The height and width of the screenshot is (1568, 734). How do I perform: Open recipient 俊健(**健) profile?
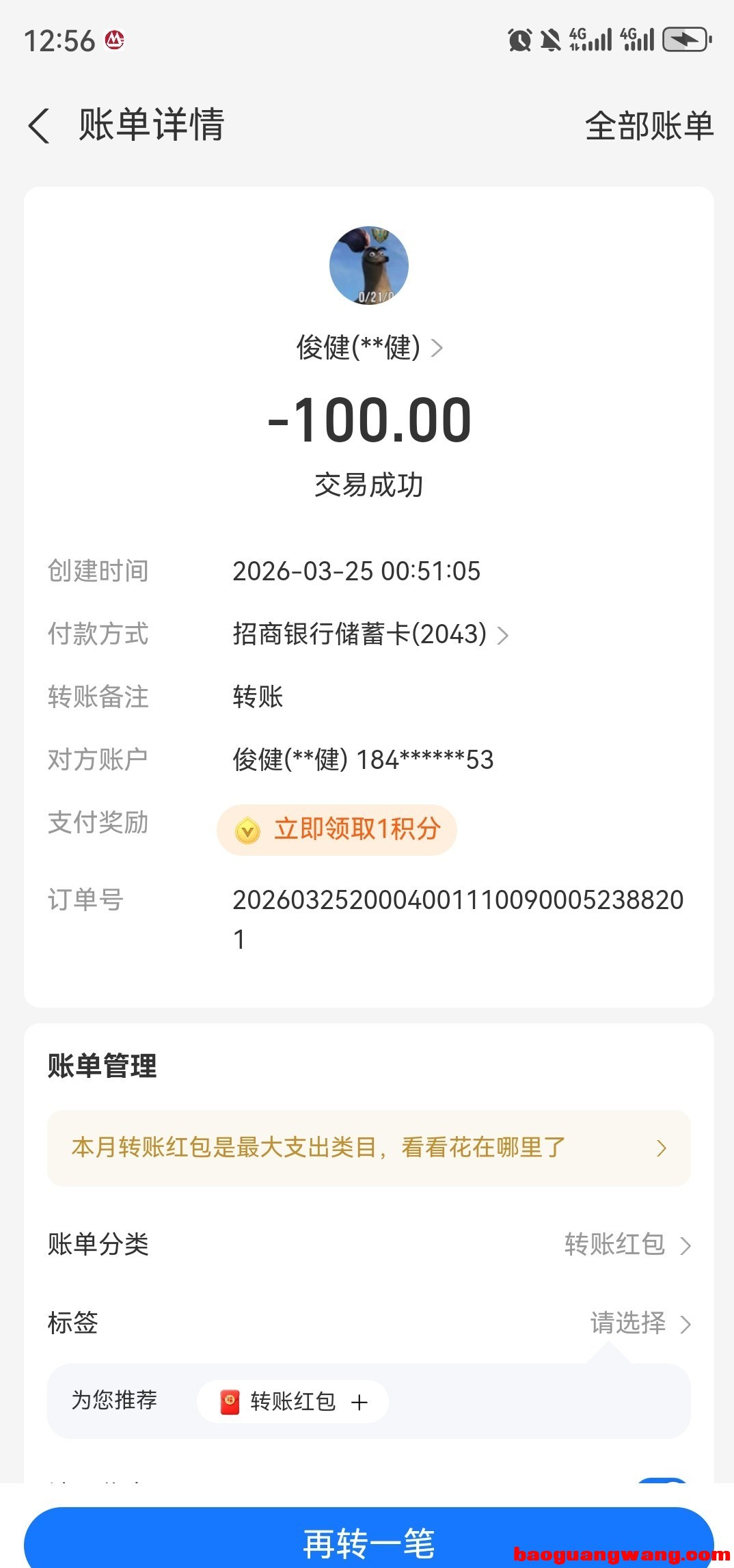[369, 348]
